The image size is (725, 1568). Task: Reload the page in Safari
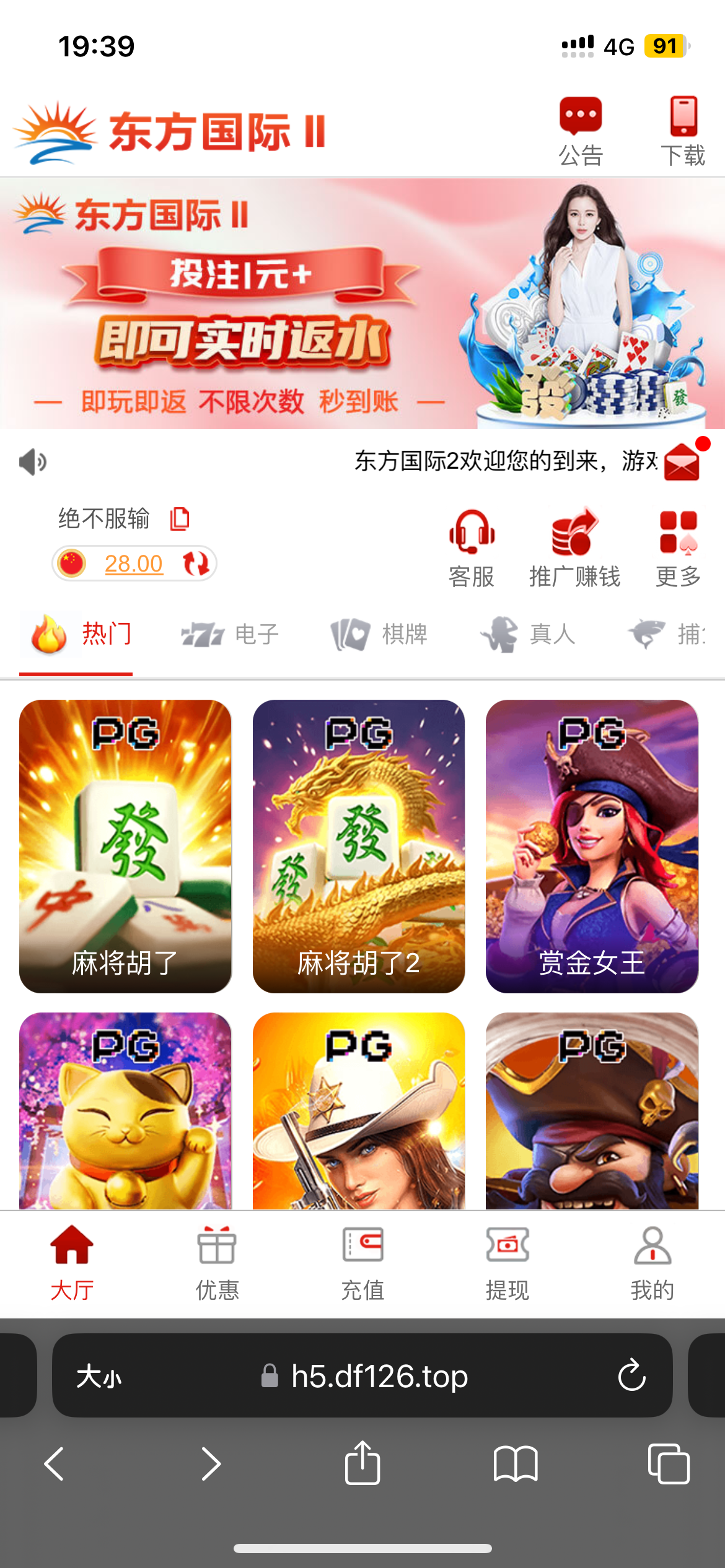pos(631,1375)
